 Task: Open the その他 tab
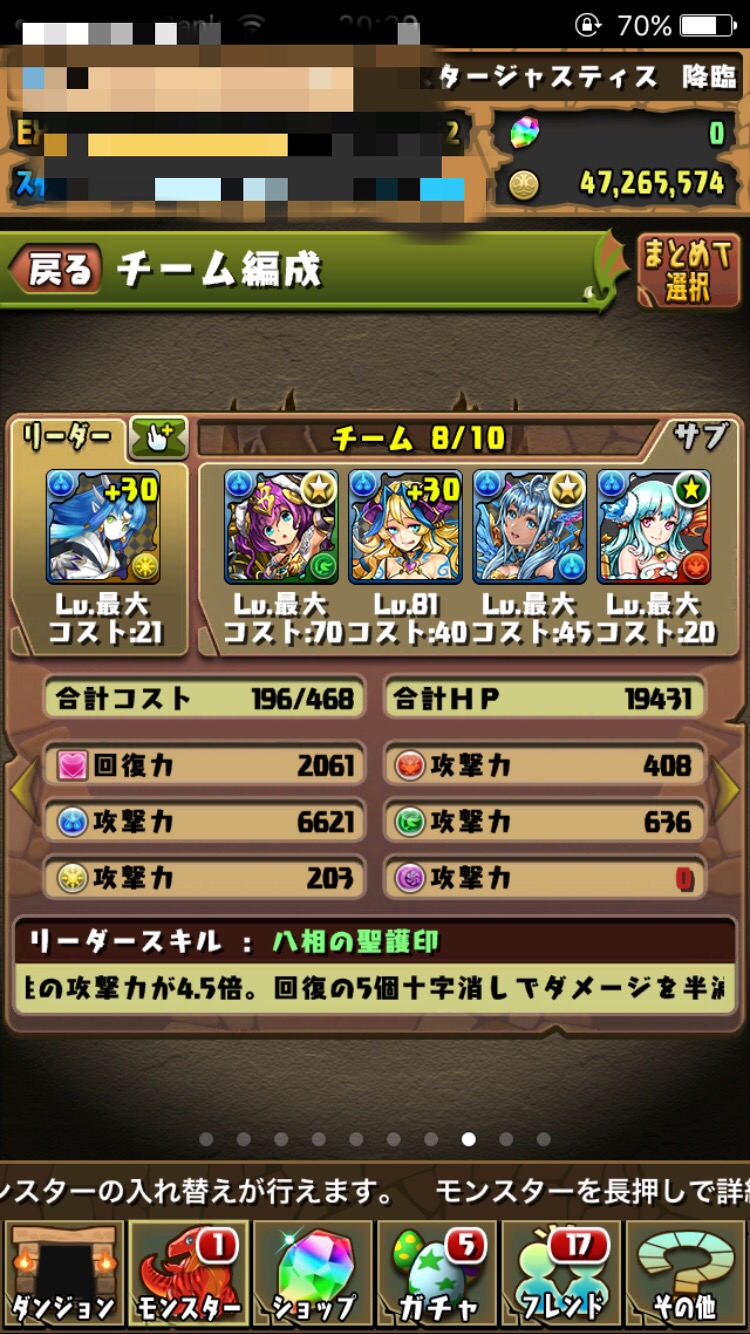pos(686,1274)
